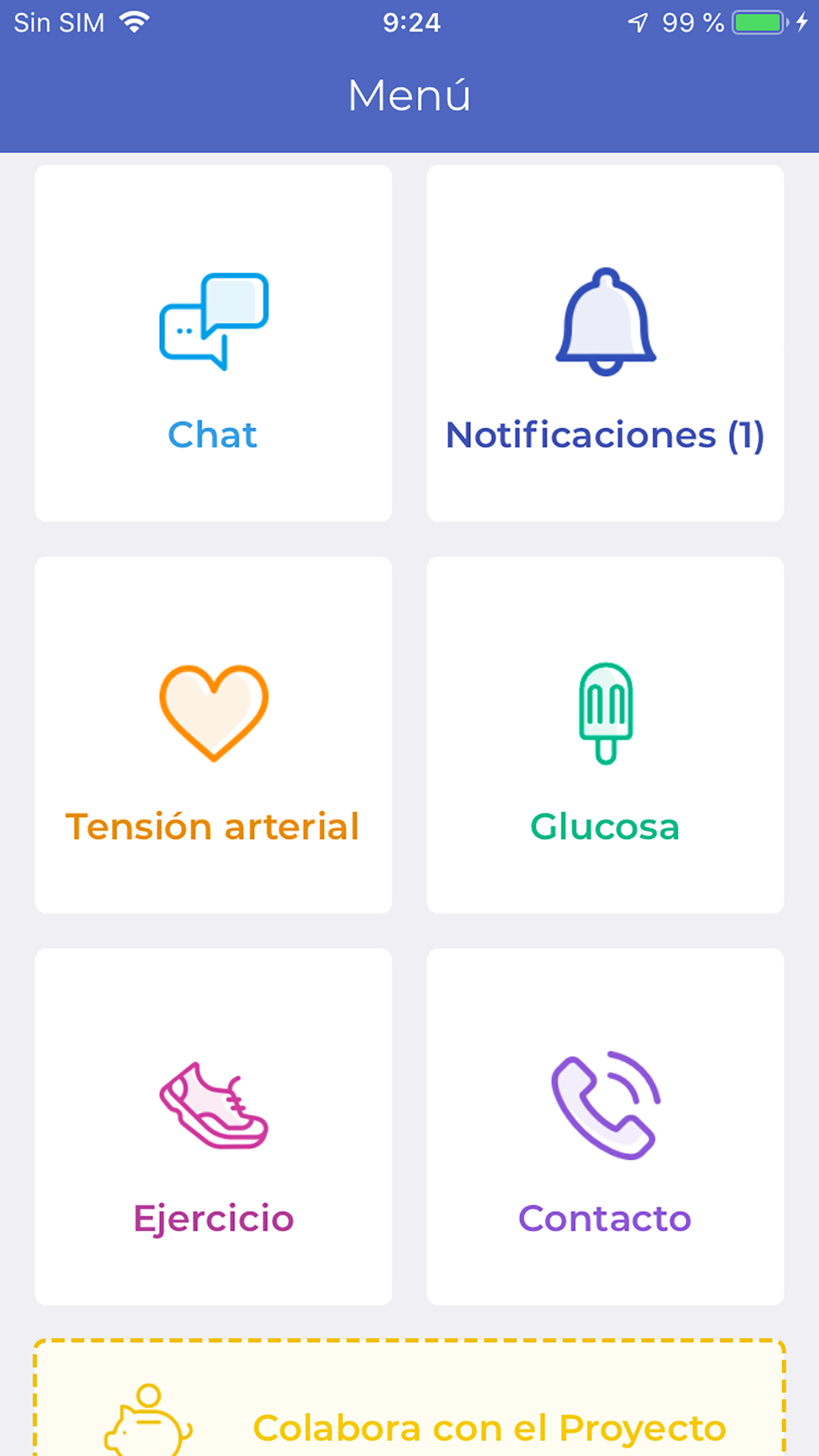View the Contacto section
The image size is (819, 1456).
pyautogui.click(x=605, y=1127)
